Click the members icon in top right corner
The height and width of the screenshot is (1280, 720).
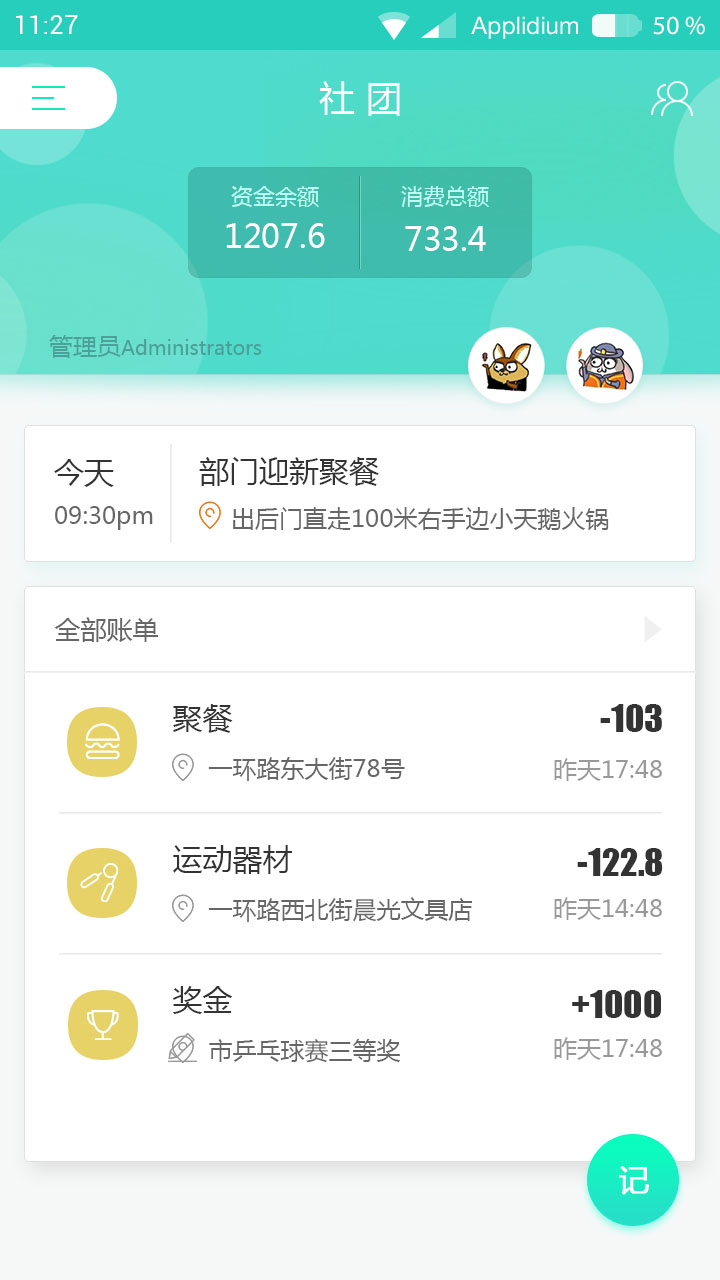(673, 98)
